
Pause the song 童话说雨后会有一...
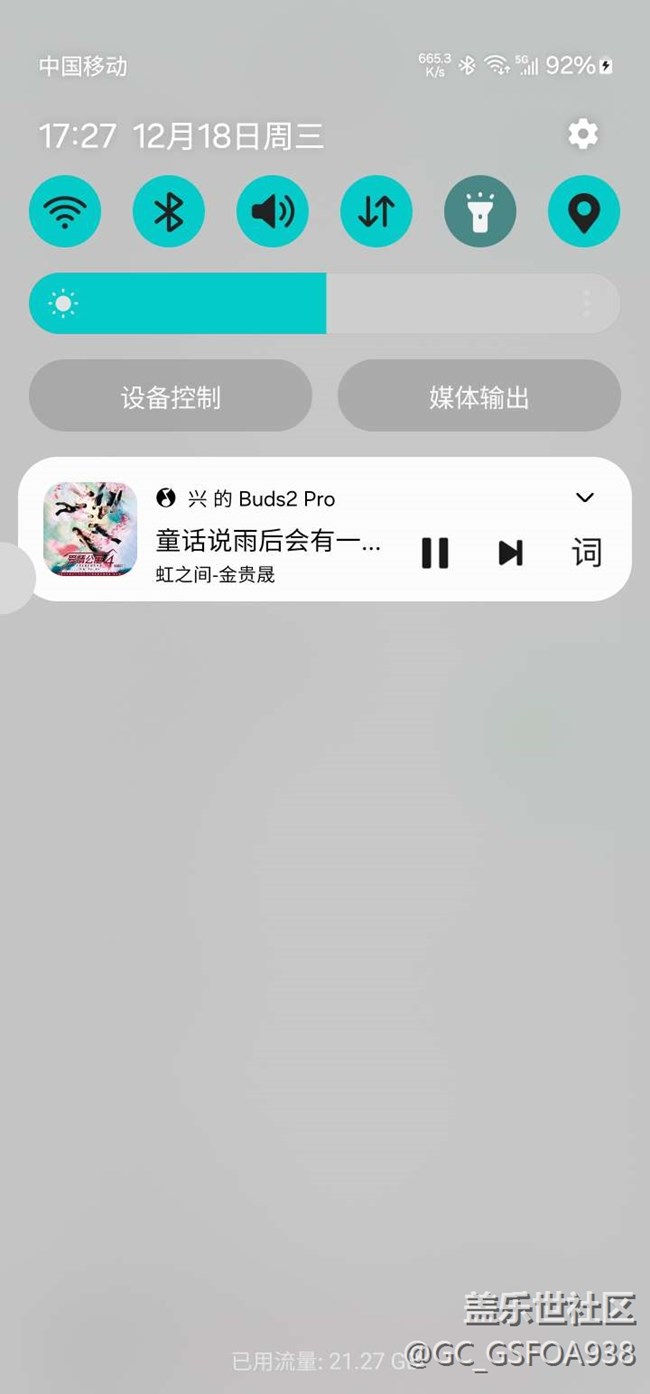[435, 552]
